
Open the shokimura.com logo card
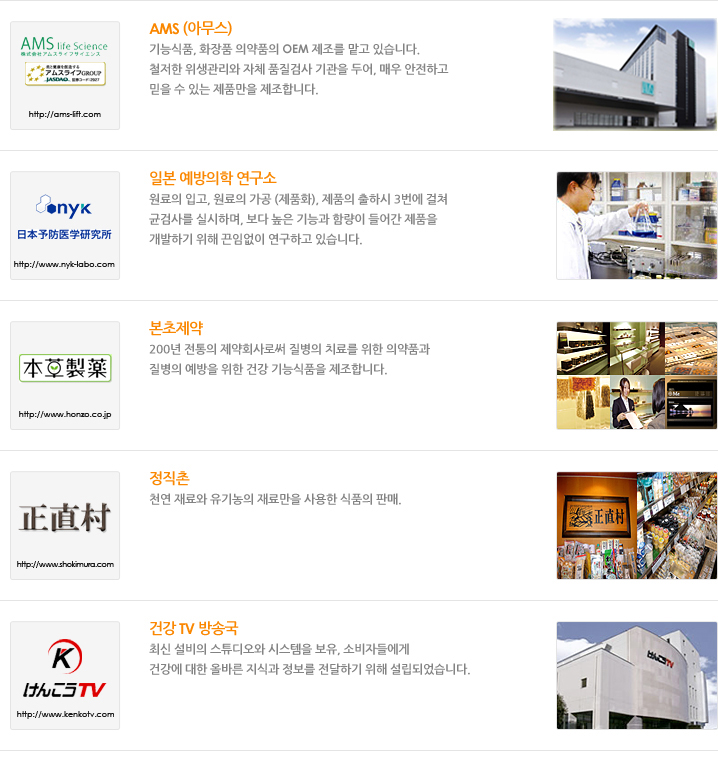pos(65,525)
